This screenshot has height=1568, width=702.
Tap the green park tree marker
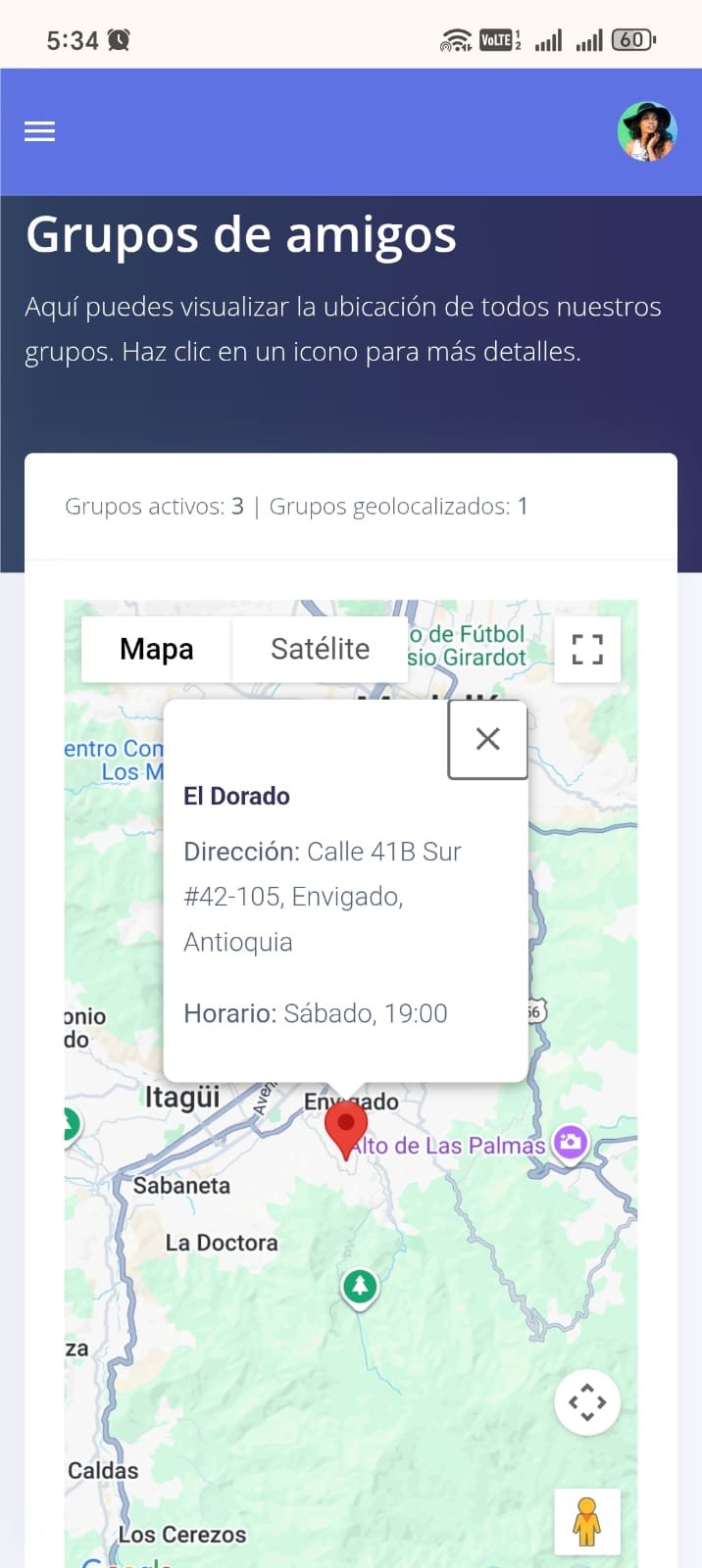pos(360,1285)
